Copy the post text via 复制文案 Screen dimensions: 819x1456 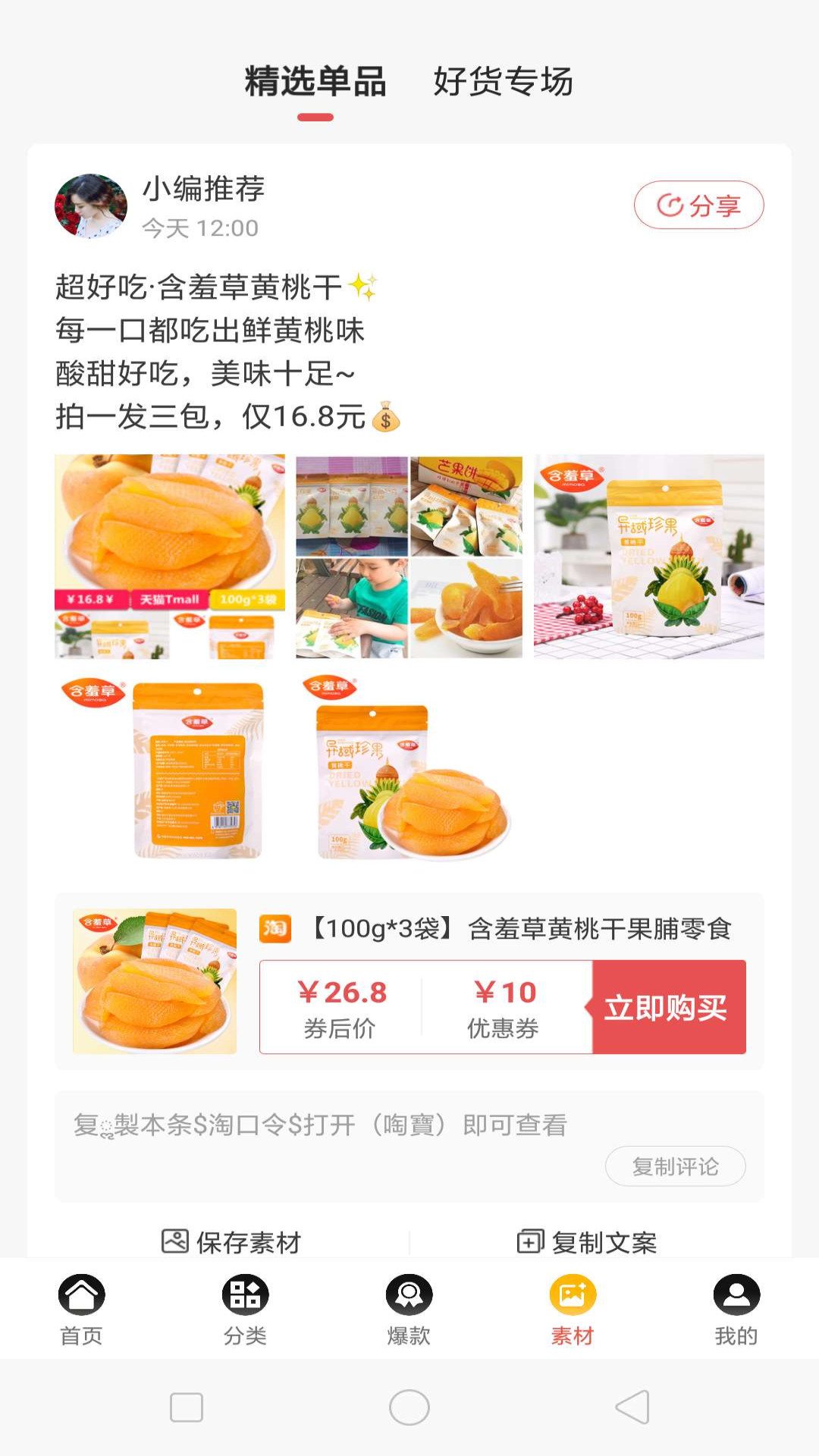pyautogui.click(x=587, y=1242)
